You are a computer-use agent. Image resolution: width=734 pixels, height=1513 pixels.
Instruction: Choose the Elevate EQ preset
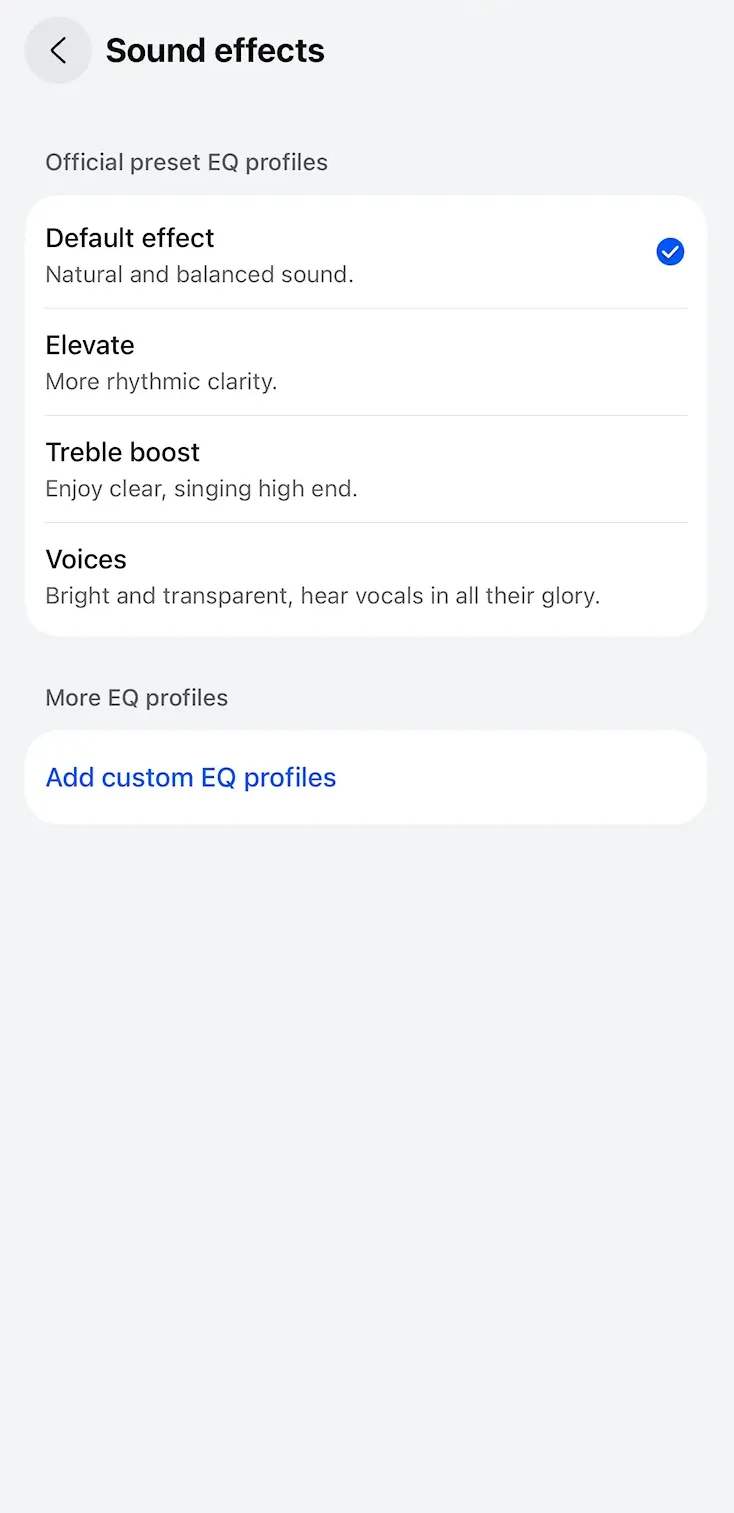tap(365, 362)
